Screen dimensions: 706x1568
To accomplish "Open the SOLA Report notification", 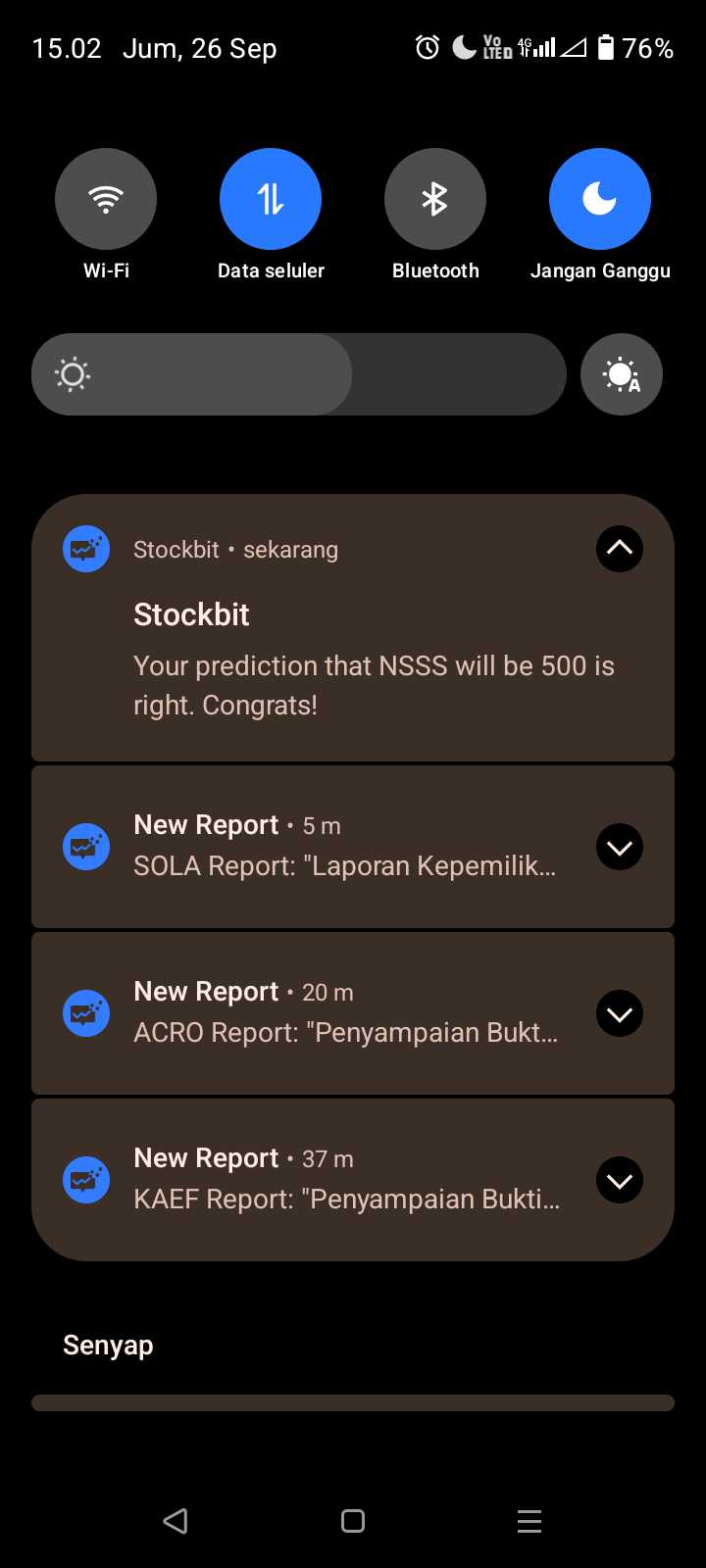I will point(343,848).
